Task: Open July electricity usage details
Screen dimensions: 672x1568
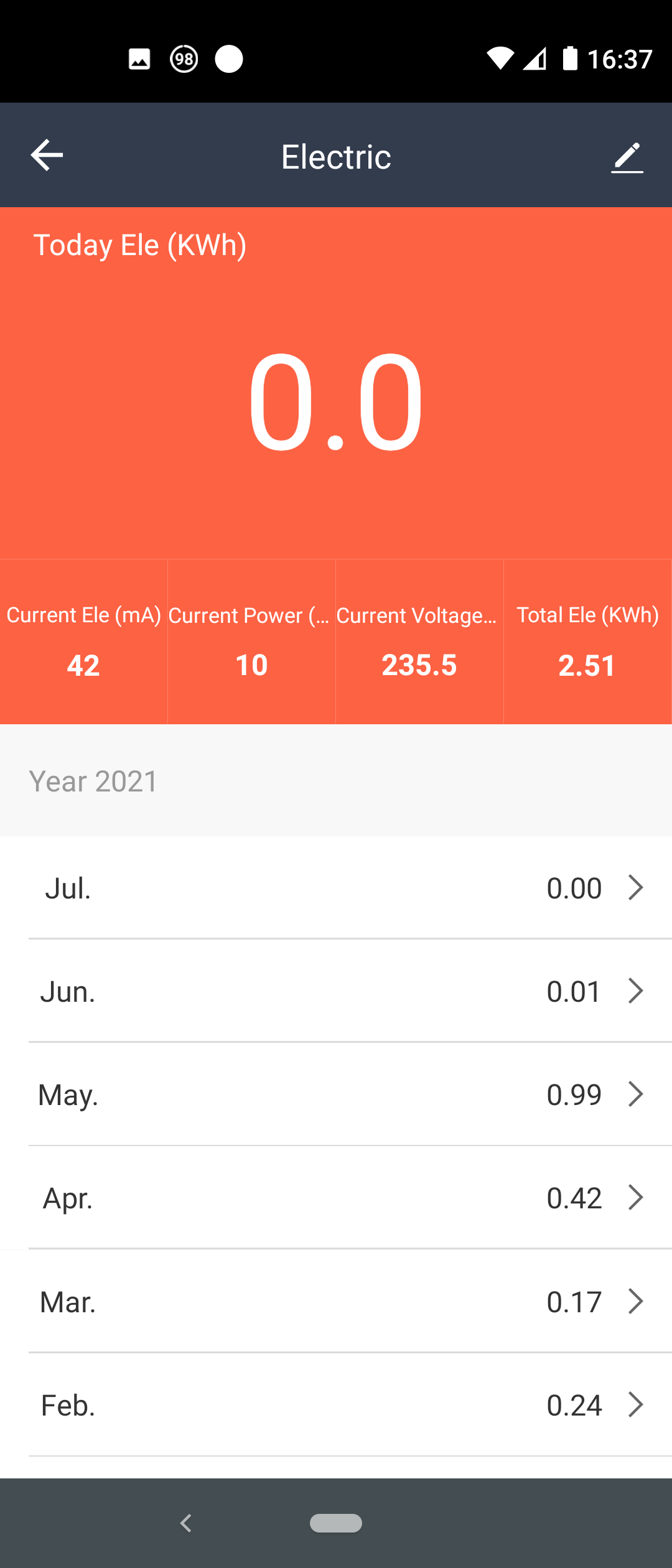Action: click(336, 888)
